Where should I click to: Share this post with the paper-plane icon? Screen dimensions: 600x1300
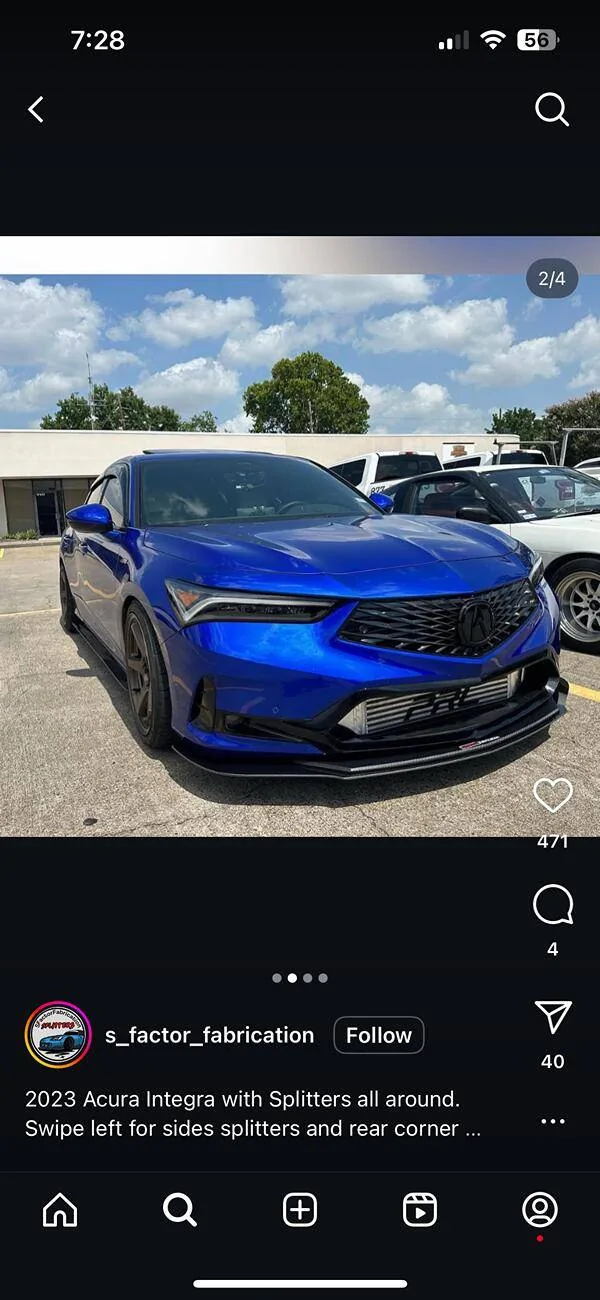553,1017
